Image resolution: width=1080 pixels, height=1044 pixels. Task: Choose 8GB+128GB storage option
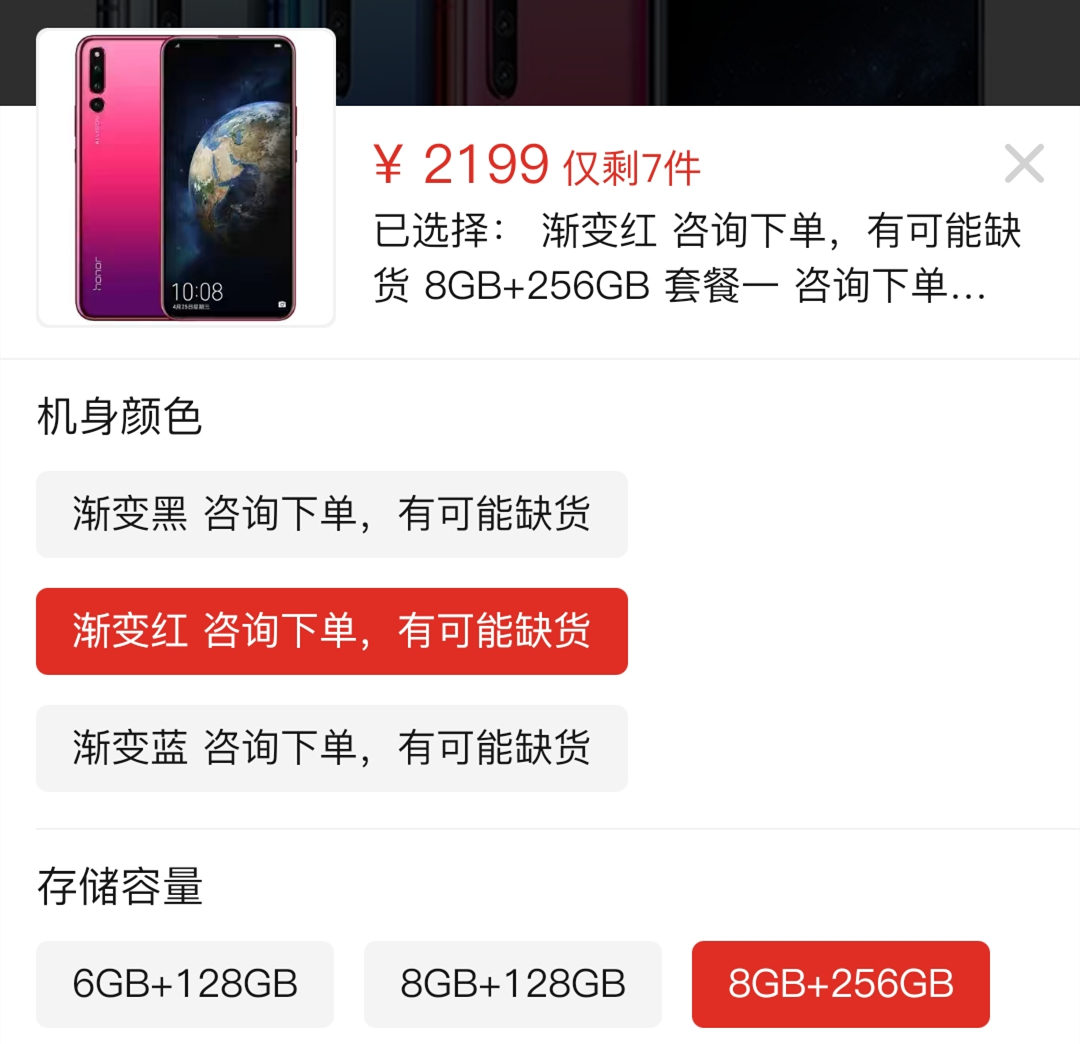(x=512, y=984)
